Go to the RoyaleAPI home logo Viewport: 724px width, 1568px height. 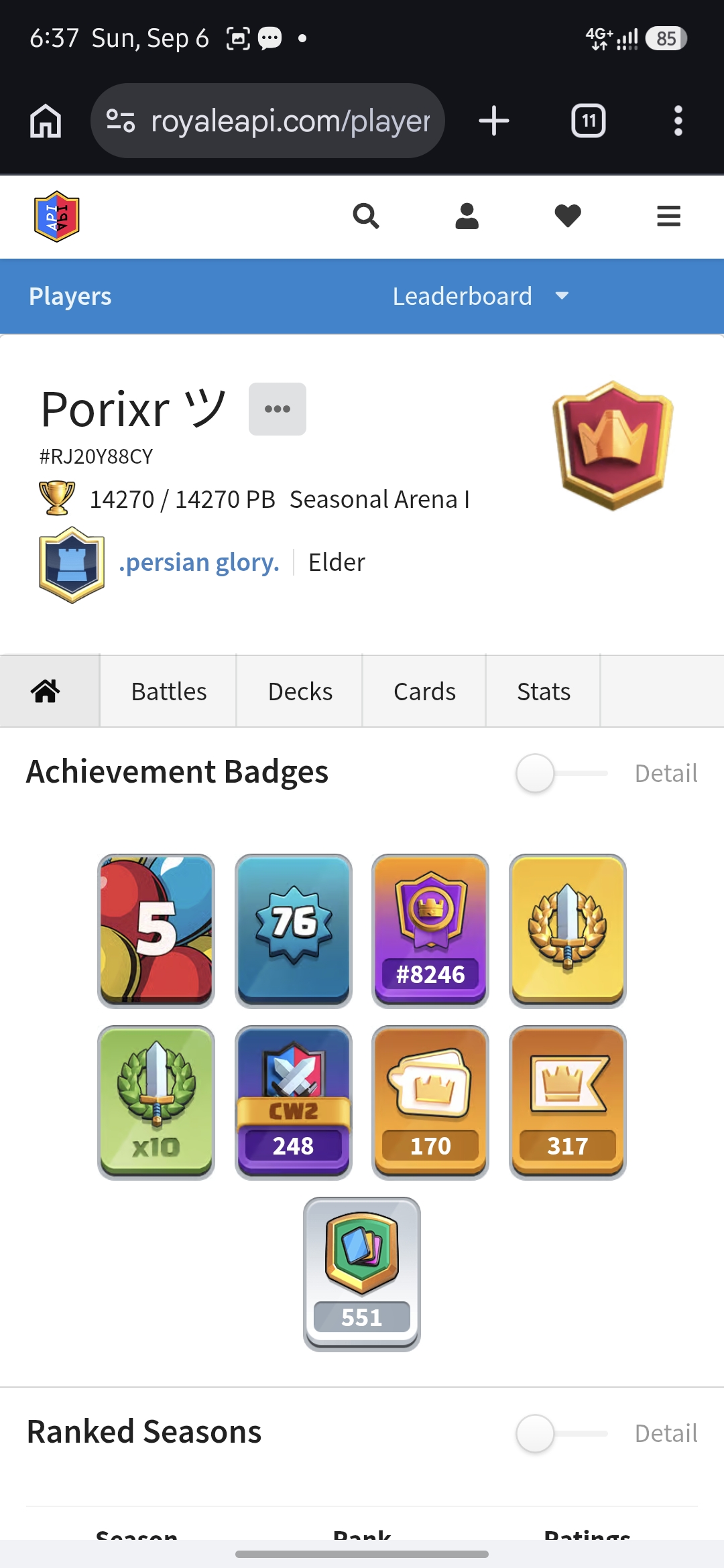[57, 216]
